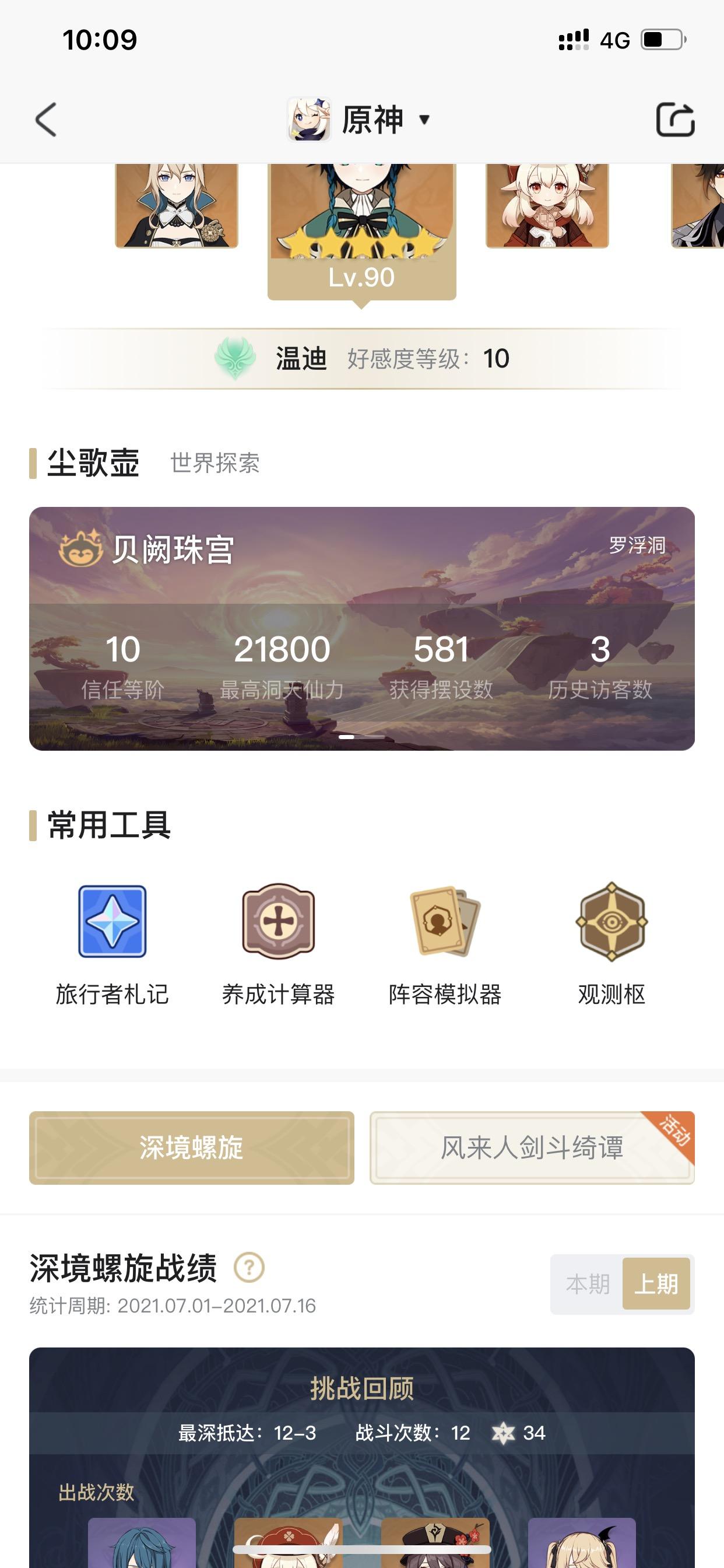The width and height of the screenshot is (724, 1568).
Task: Show help for 深境螺旋战绩
Action: pos(249,1269)
